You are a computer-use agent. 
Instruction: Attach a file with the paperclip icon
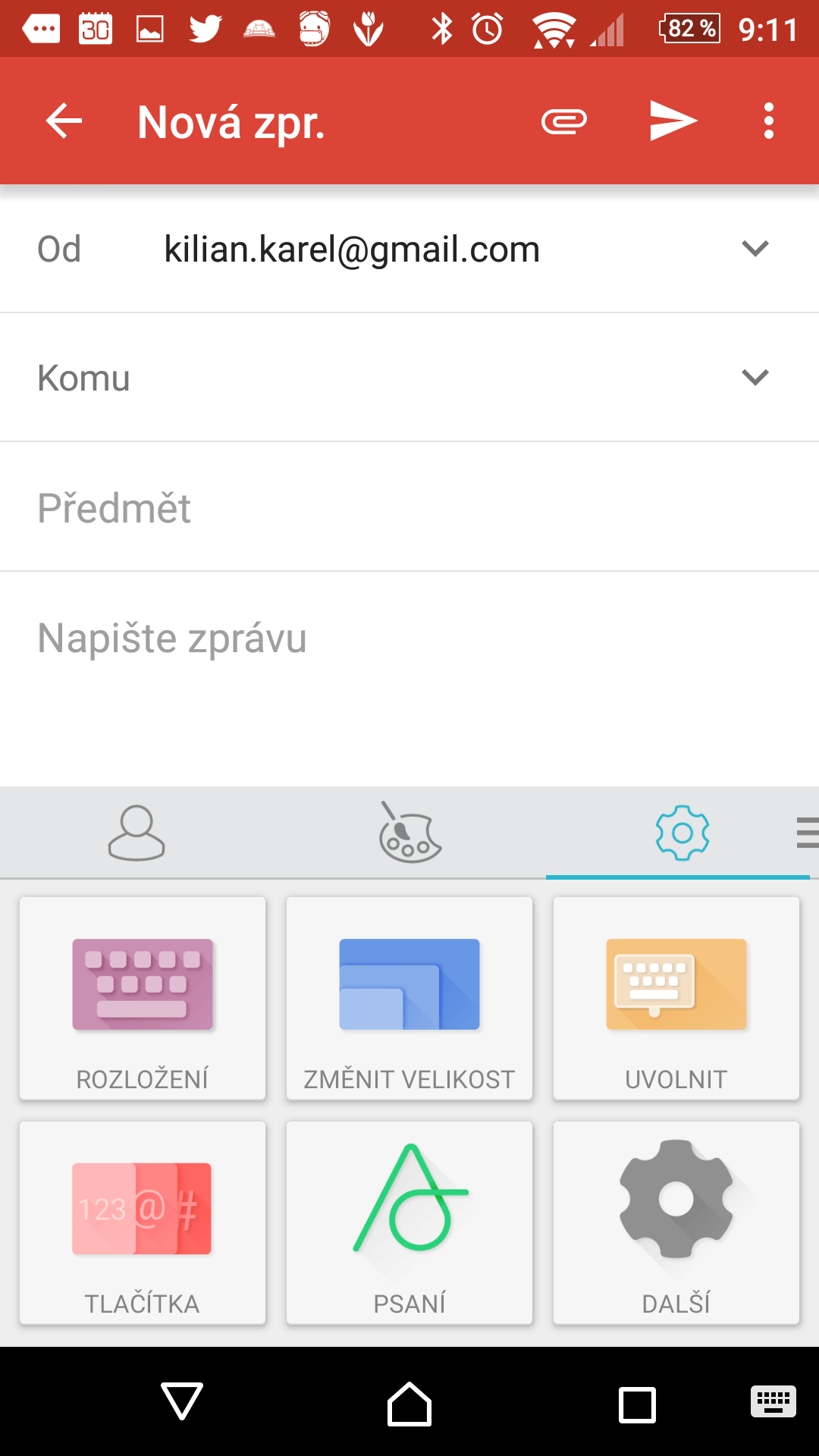[x=564, y=121]
